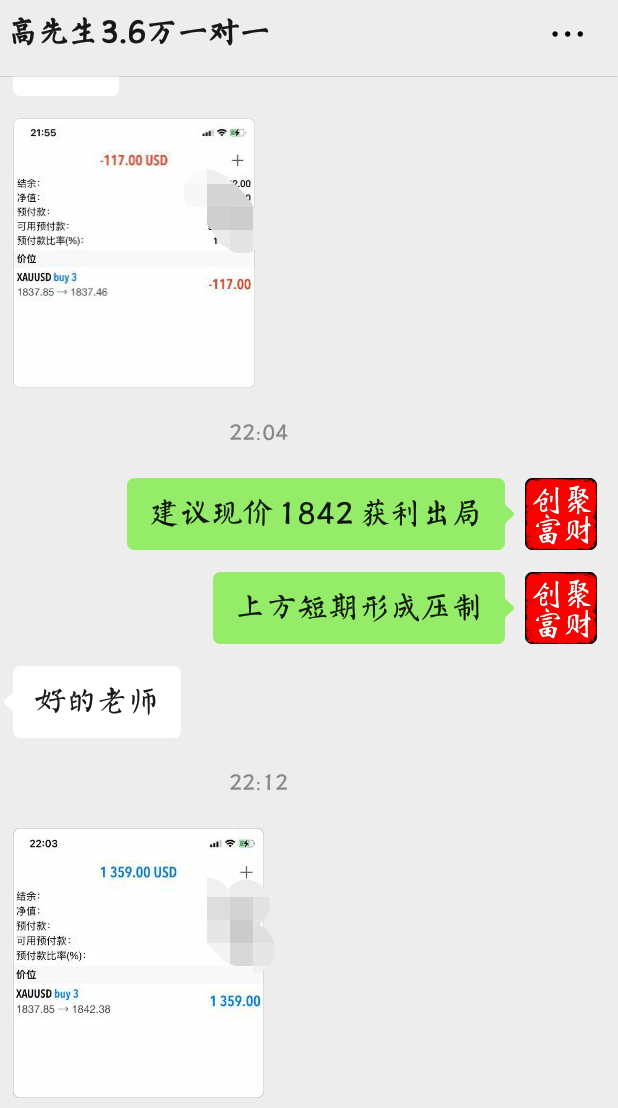Open the chat overflow menu
618x1108 pixels.
point(567,34)
